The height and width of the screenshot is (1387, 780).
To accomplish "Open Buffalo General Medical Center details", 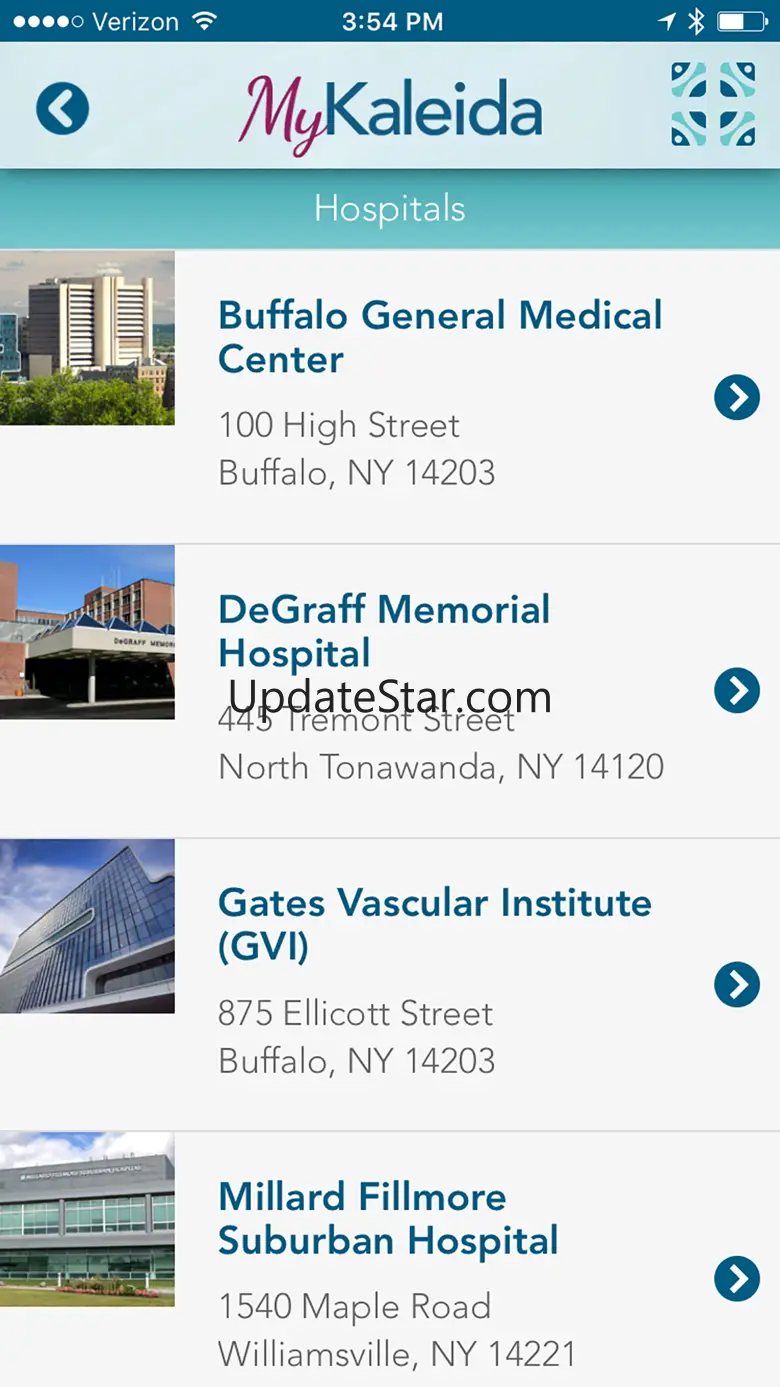I will (x=390, y=397).
